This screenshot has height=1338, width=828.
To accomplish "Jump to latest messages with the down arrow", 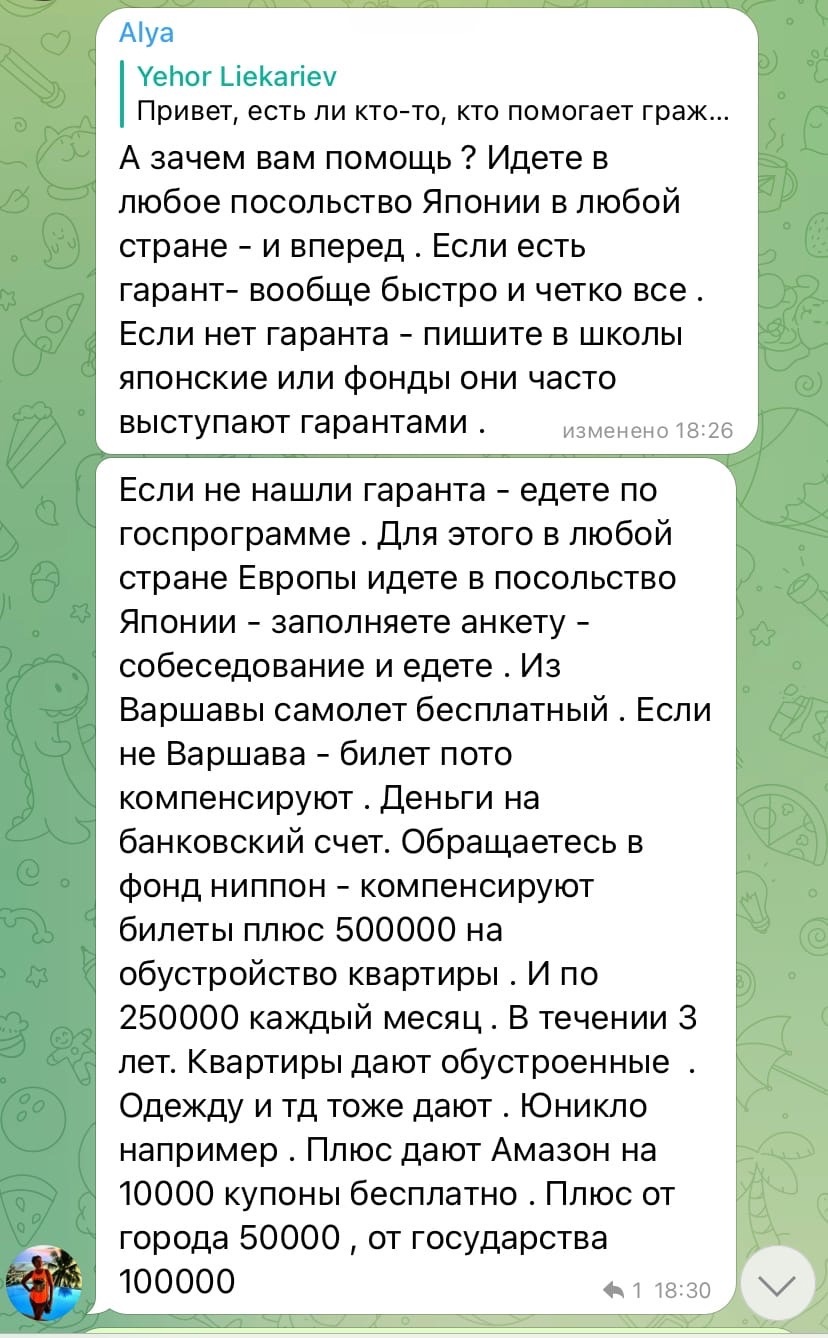I will click(x=779, y=1284).
